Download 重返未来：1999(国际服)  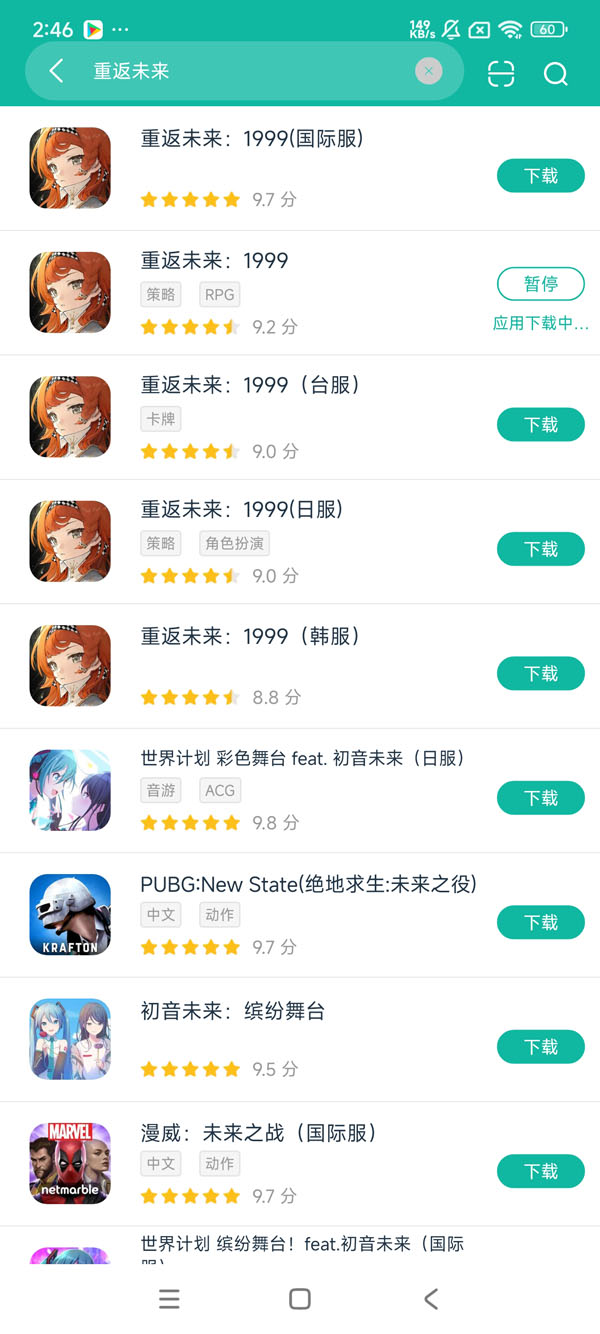tap(540, 176)
